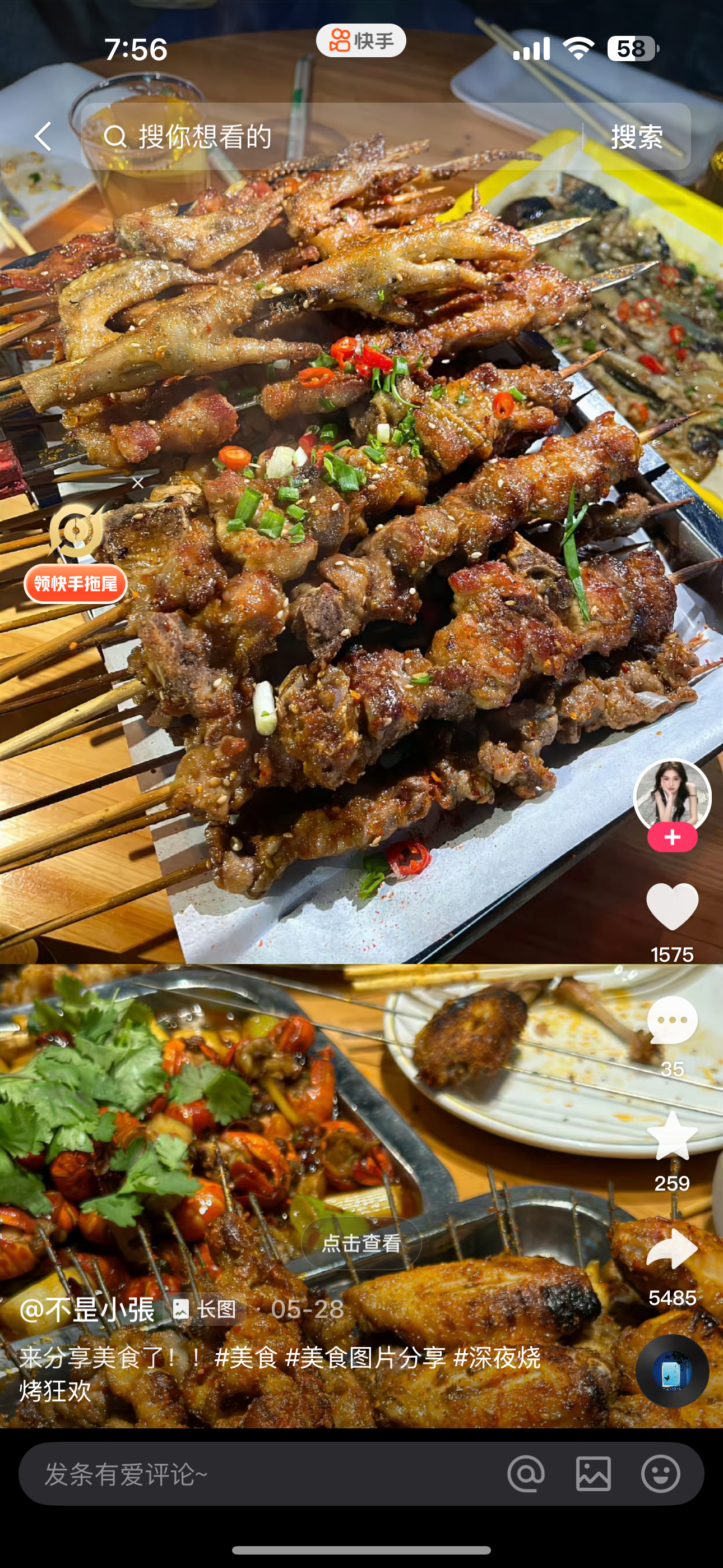Attach a picture to the comment

[x=594, y=1474]
